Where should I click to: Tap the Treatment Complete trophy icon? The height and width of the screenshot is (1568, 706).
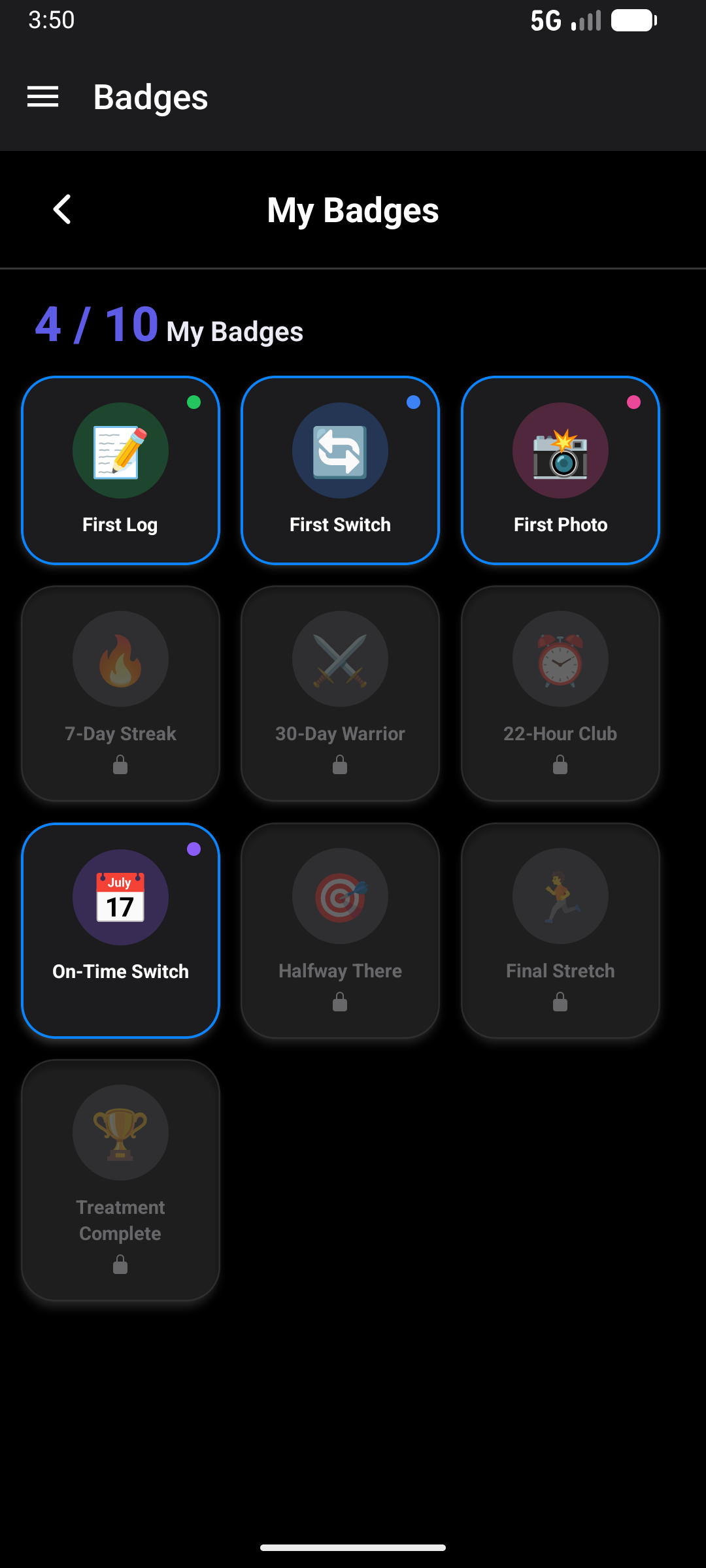[x=120, y=1134]
